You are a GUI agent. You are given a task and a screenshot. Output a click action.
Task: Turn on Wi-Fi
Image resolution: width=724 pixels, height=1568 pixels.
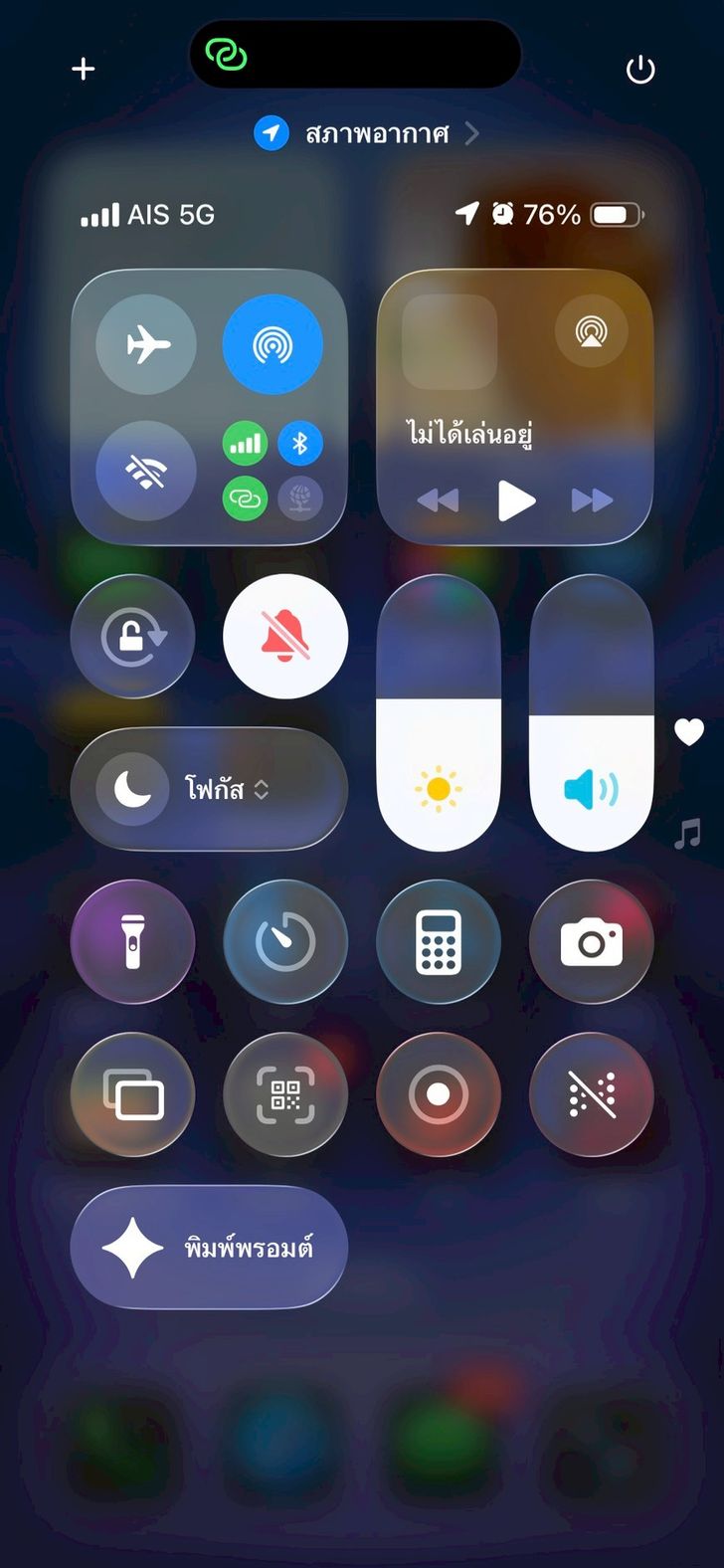[146, 472]
